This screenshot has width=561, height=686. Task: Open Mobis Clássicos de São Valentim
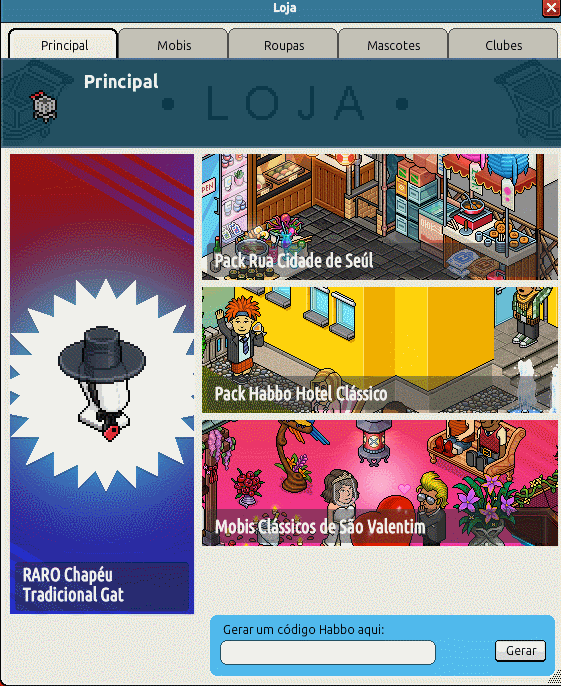pos(380,483)
